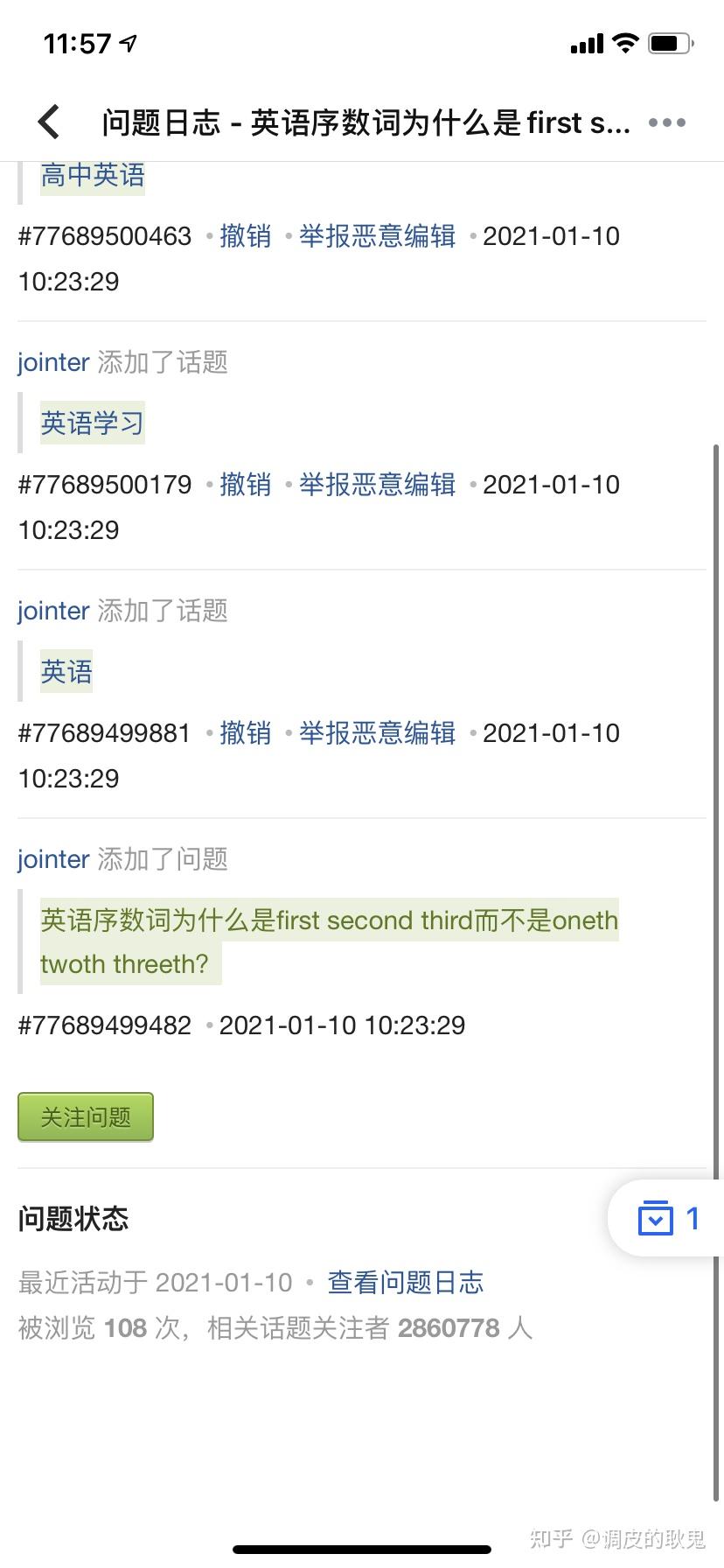
Task: Tap 查看问题日志 link
Action: click(405, 1281)
